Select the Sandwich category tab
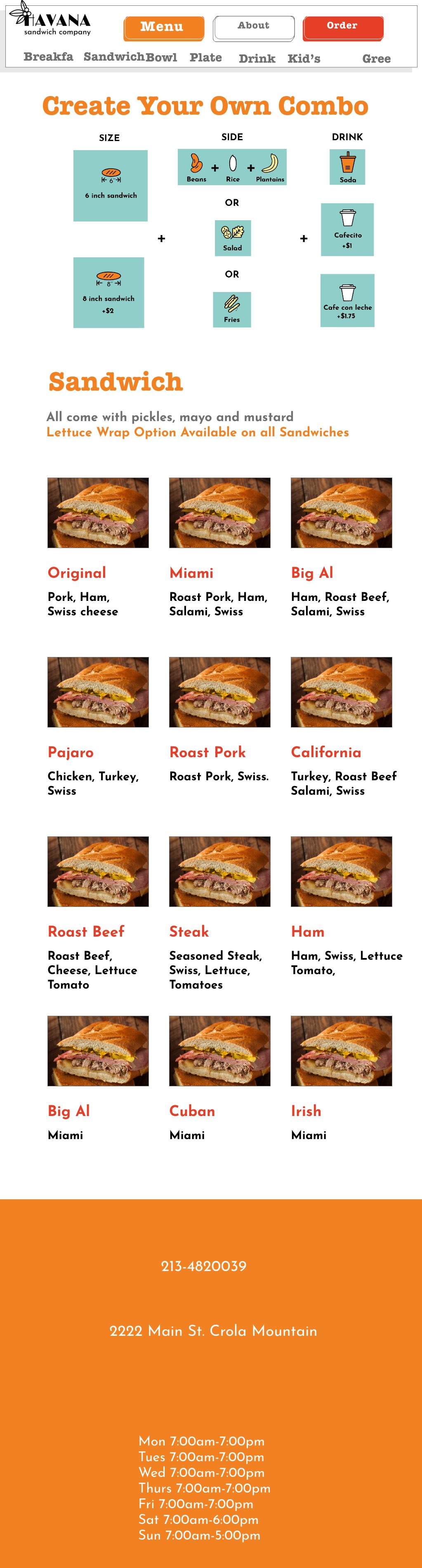Image resolution: width=422 pixels, height=1568 pixels. (114, 57)
